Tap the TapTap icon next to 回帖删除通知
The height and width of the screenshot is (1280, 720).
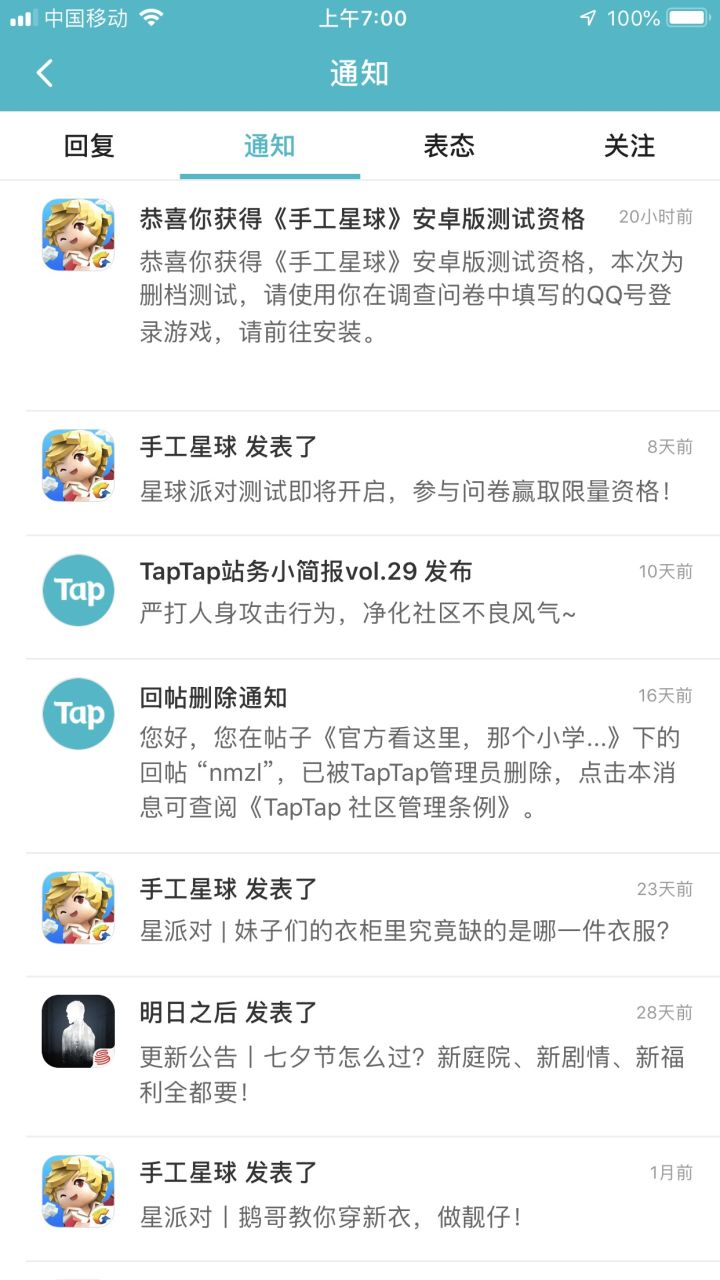coord(77,714)
